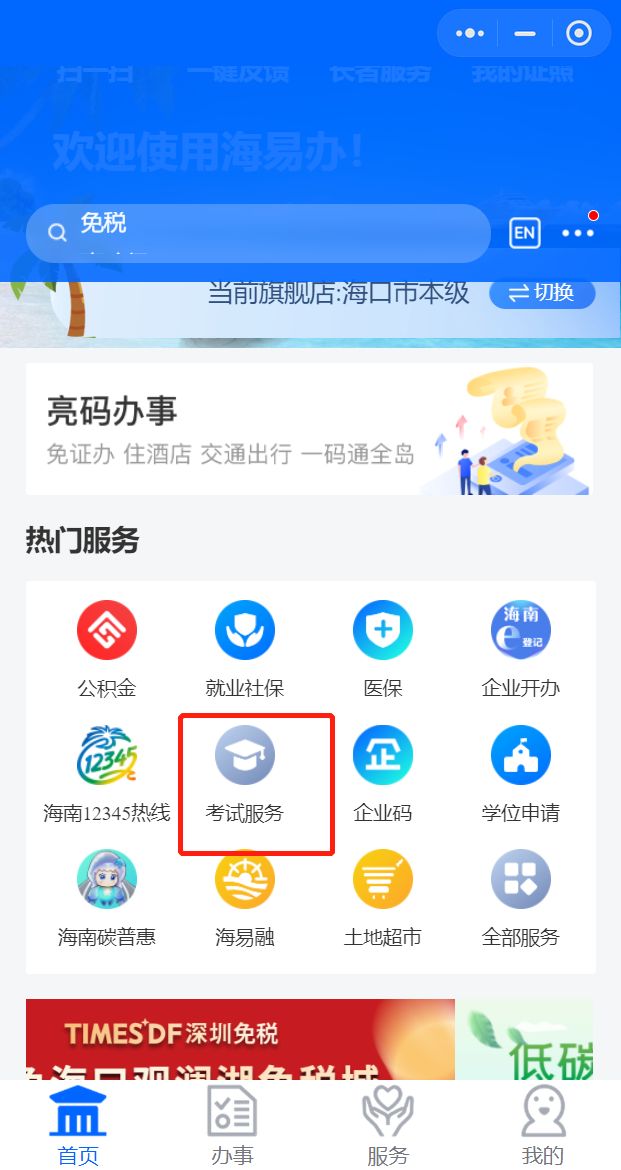Go to the 我的 tab

tap(543, 1126)
